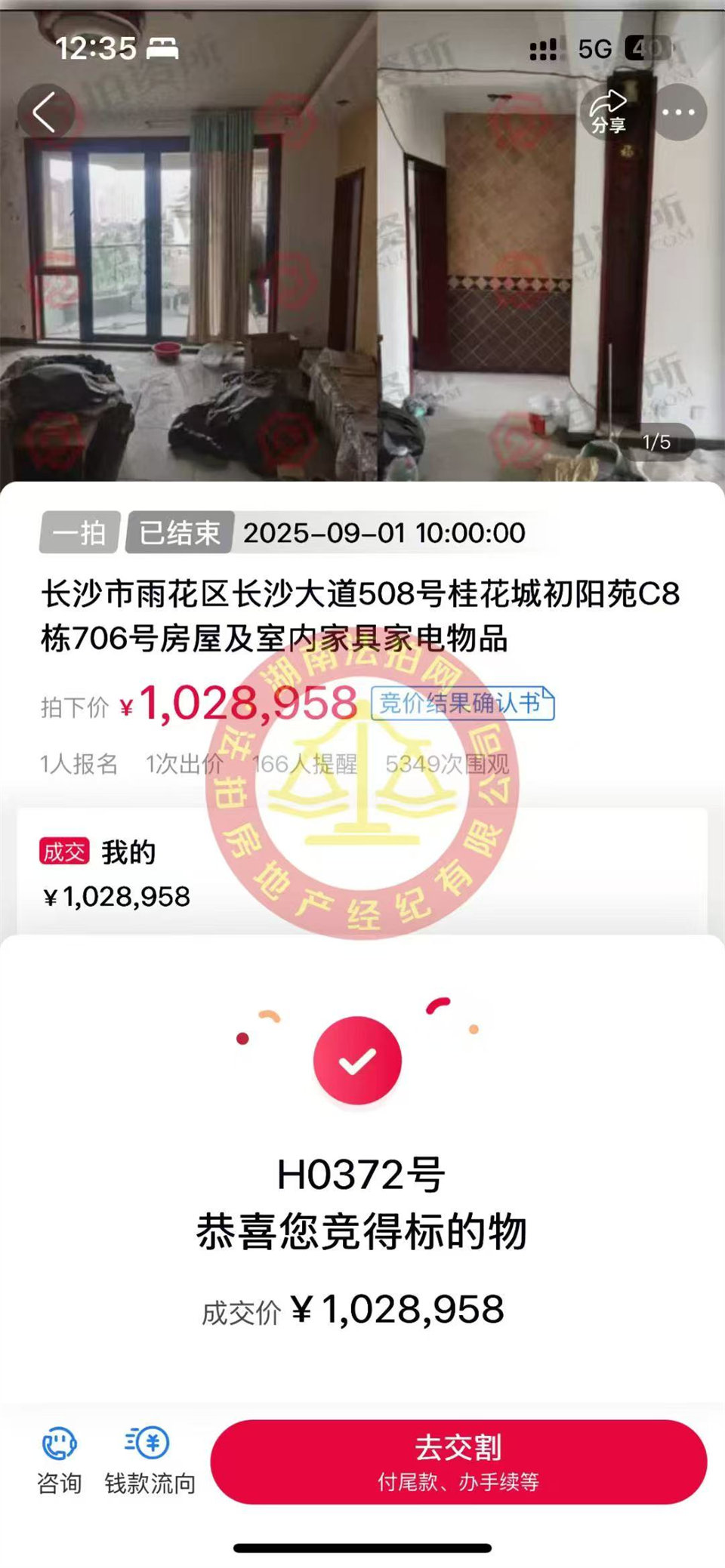Open the property photo gallery

pos(362,287)
